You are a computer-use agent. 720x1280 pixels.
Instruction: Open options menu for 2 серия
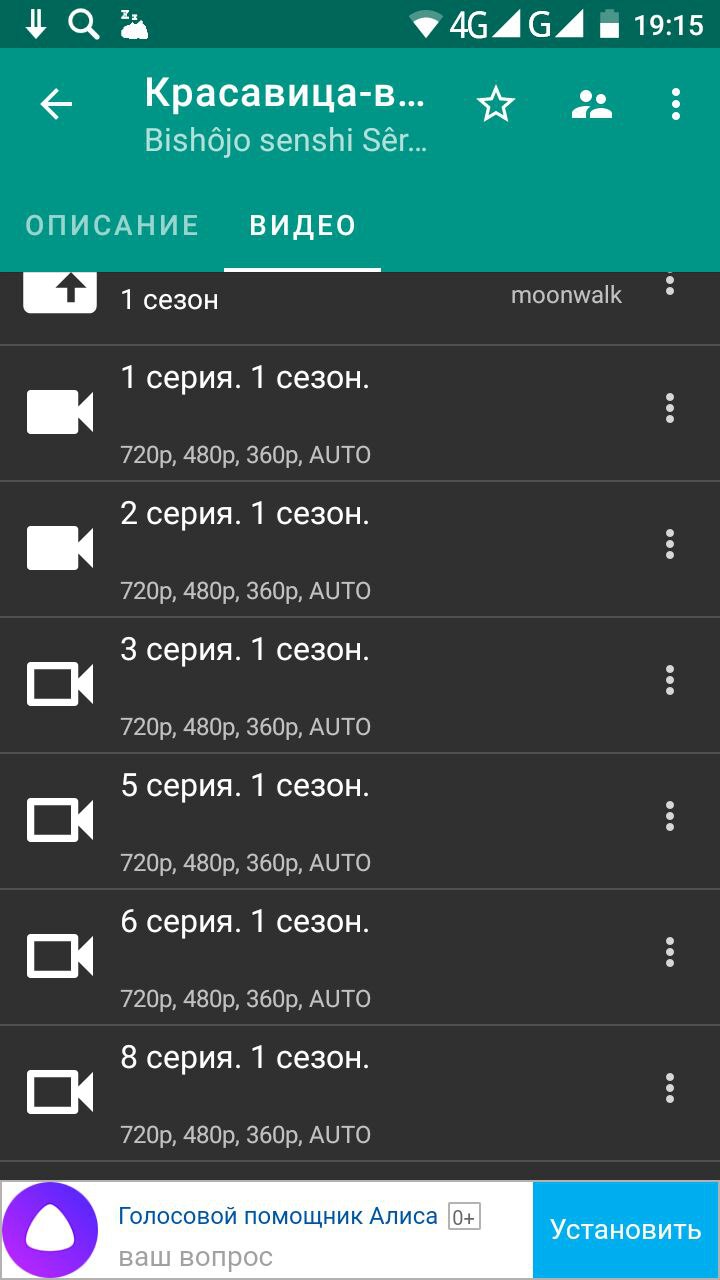pyautogui.click(x=670, y=544)
